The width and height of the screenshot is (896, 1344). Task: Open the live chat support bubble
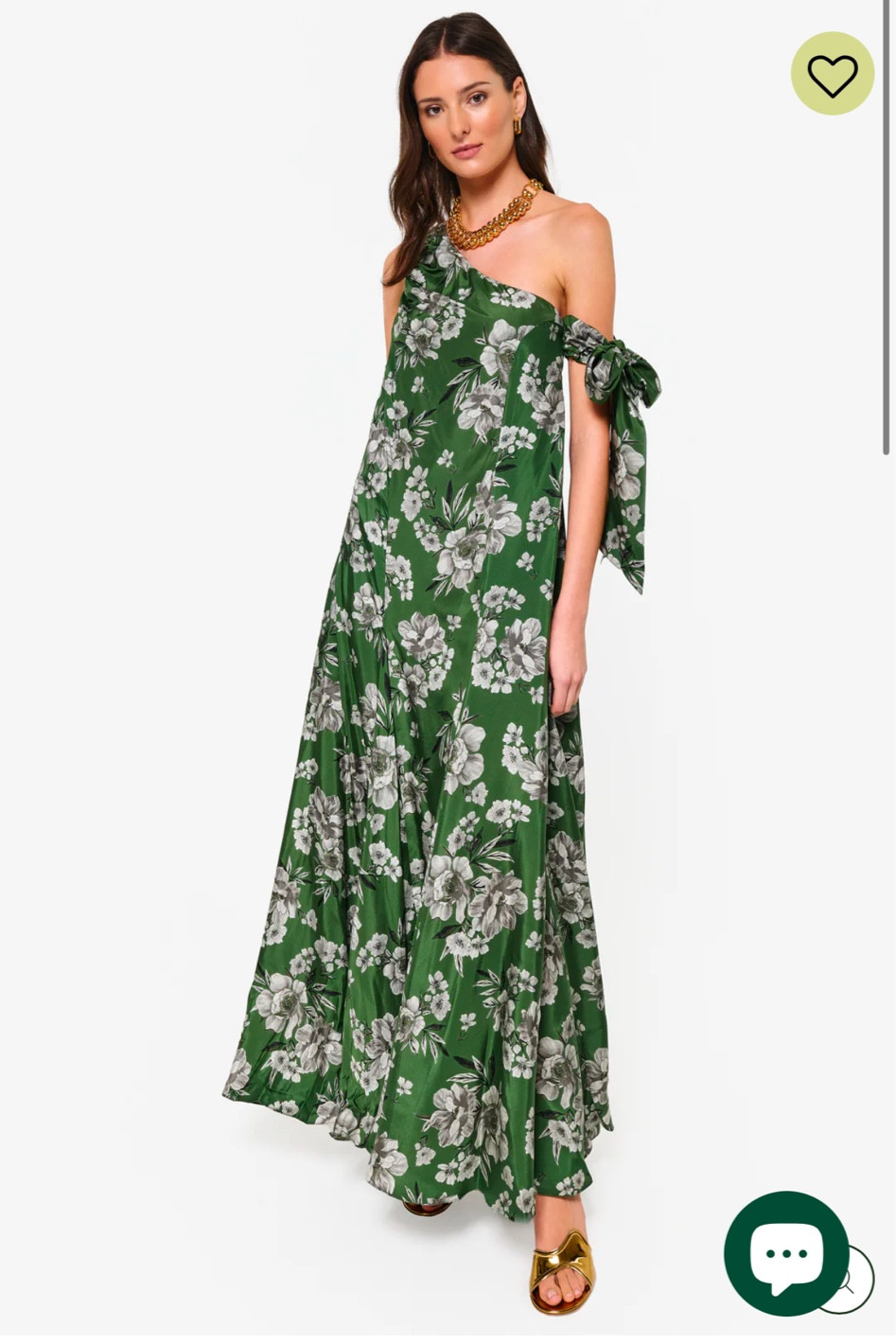point(784,1252)
